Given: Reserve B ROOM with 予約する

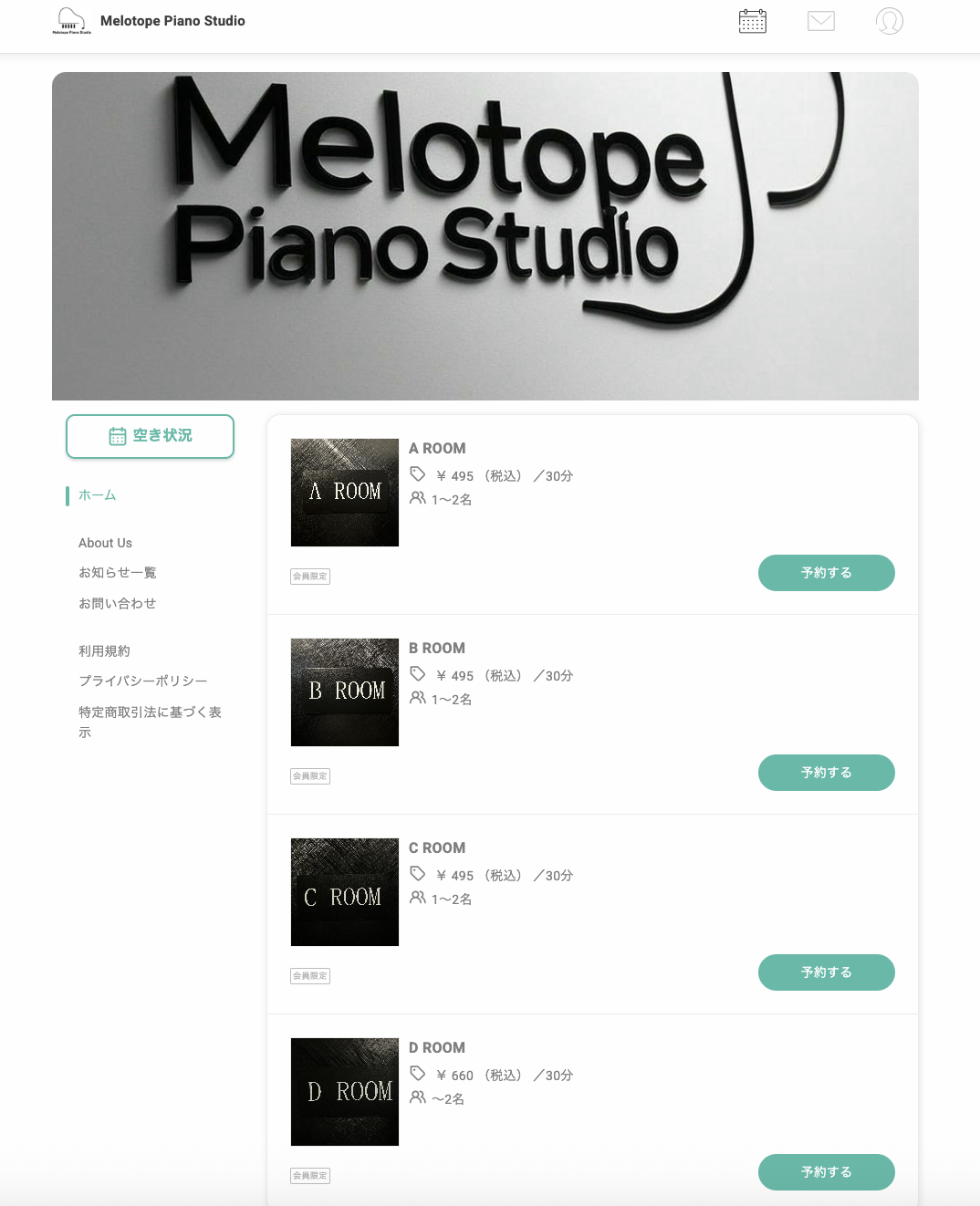Looking at the screenshot, I should point(826,773).
